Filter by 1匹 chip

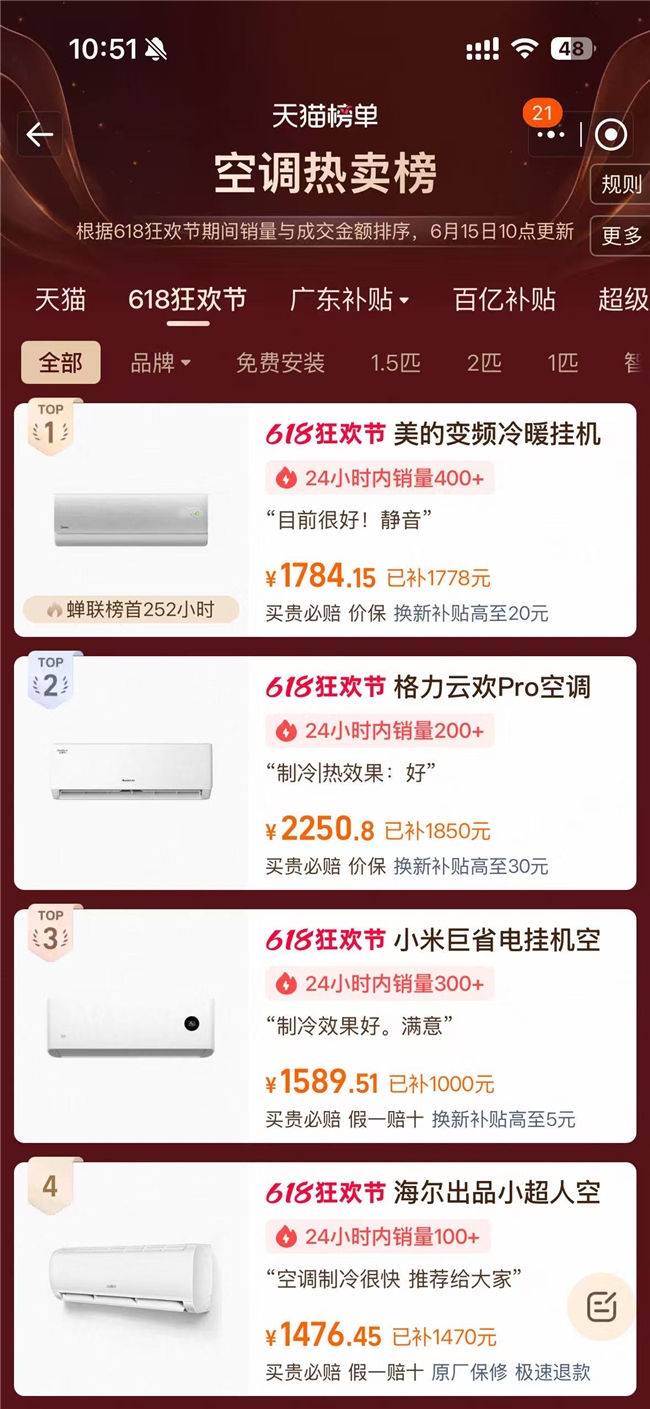pos(563,362)
